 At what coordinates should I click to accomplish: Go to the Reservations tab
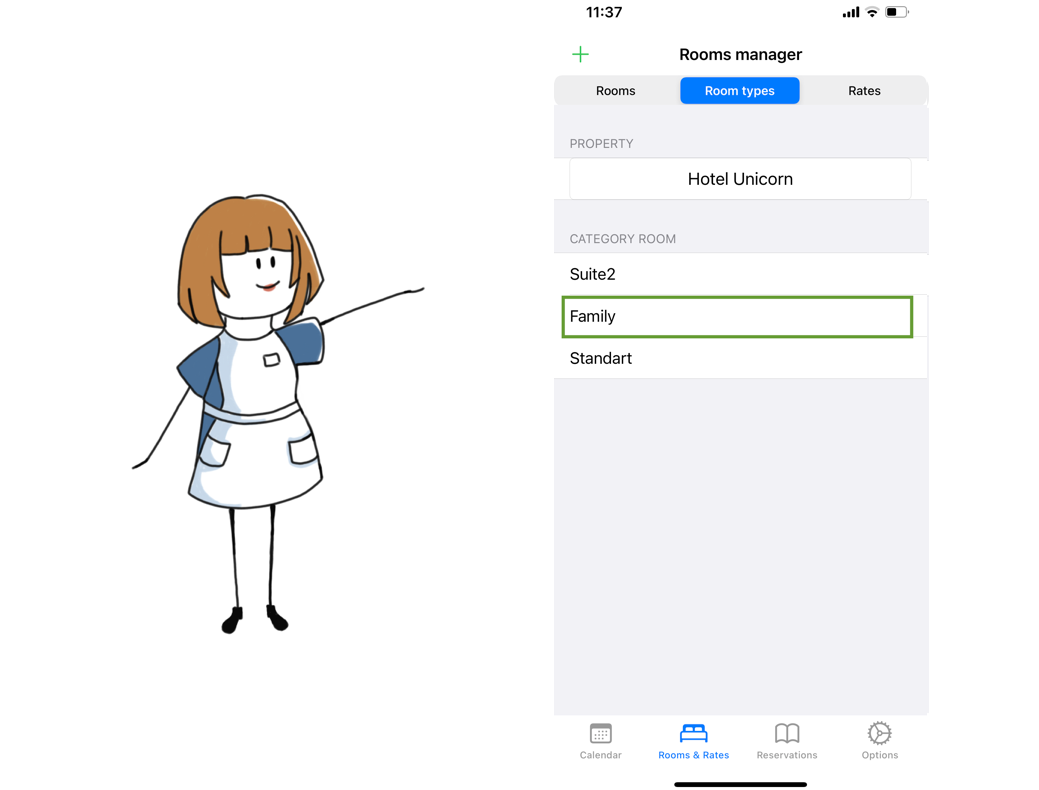pyautogui.click(x=787, y=741)
